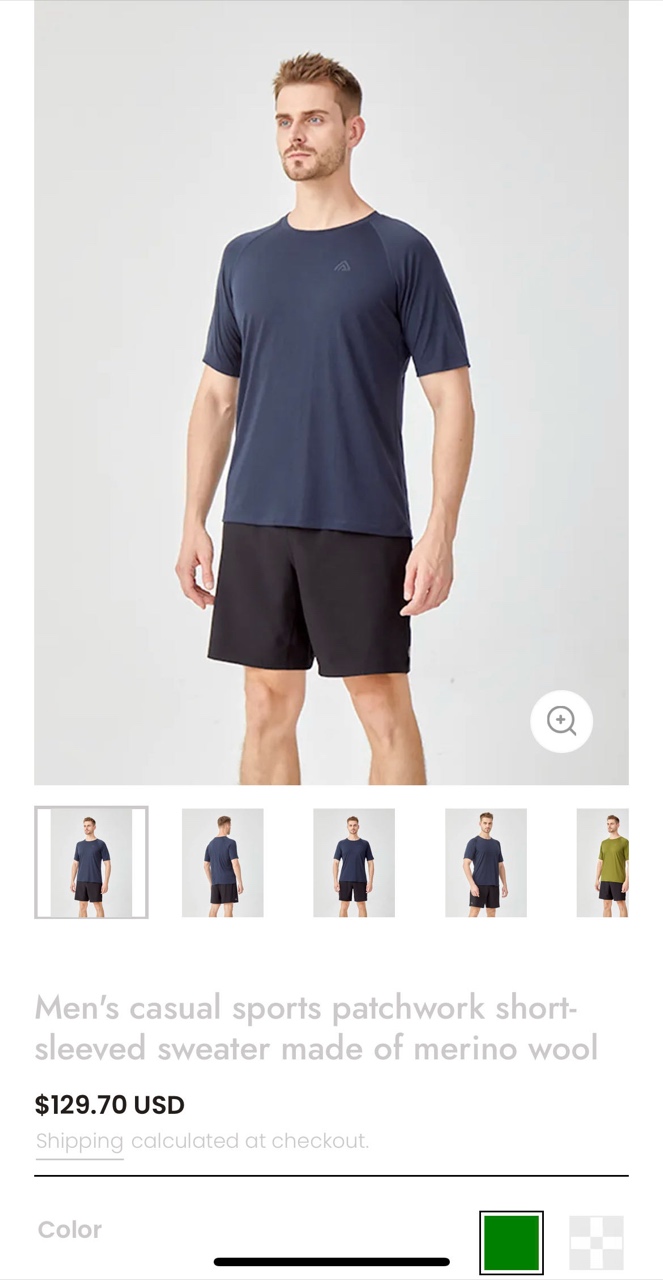Viewport: 663px width, 1280px height.
Task: Select the first front-angle navy shirt thumbnail
Action: (x=91, y=862)
